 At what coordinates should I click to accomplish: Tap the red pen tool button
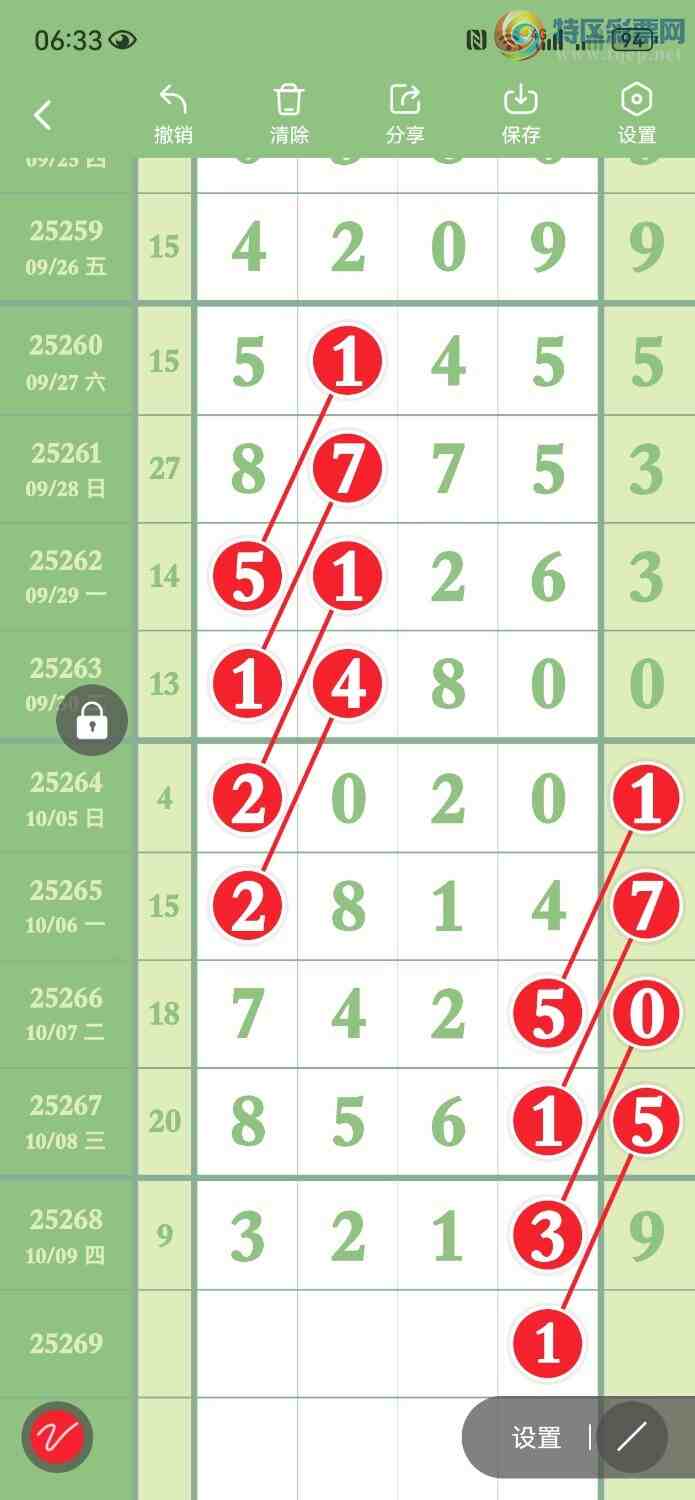point(57,1438)
